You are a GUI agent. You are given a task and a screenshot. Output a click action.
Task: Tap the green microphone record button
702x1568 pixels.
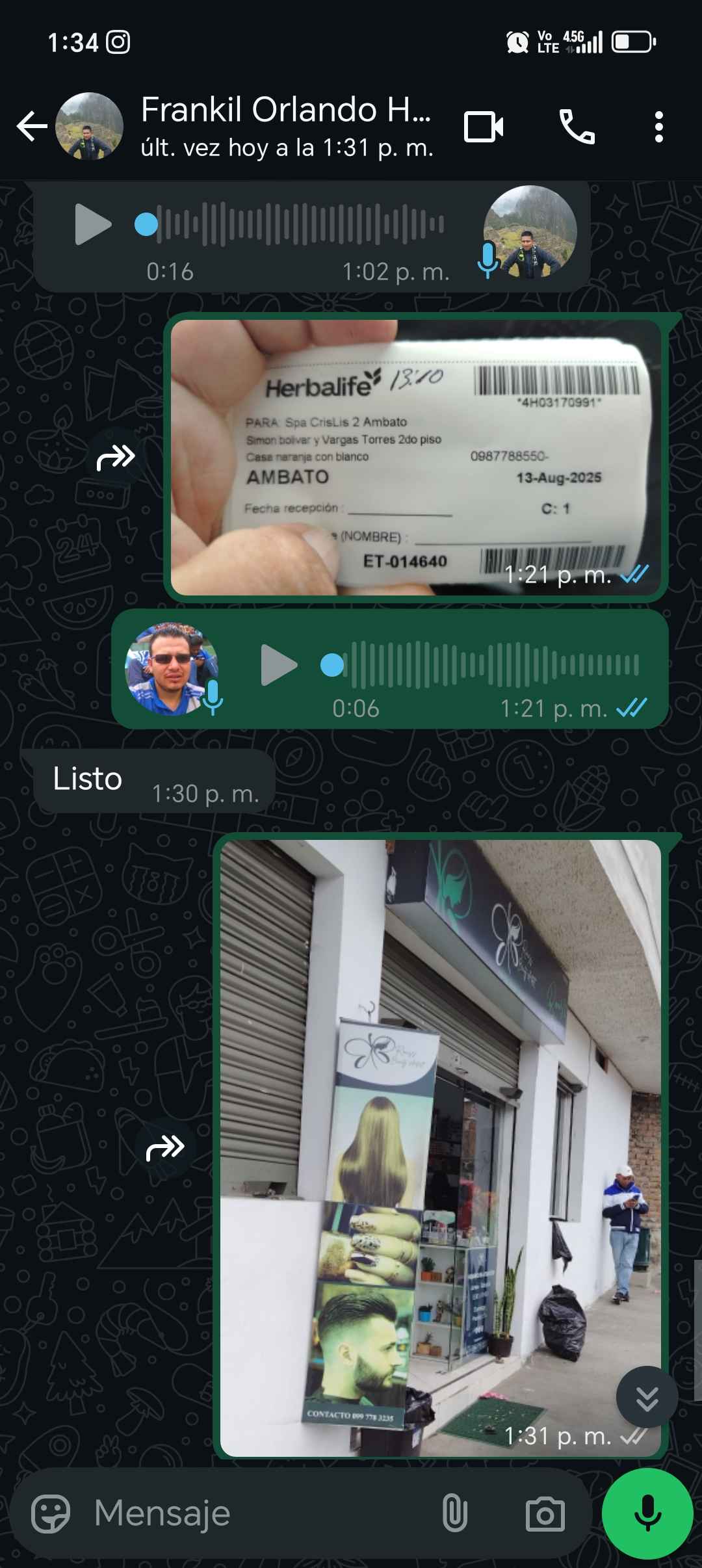click(647, 1513)
